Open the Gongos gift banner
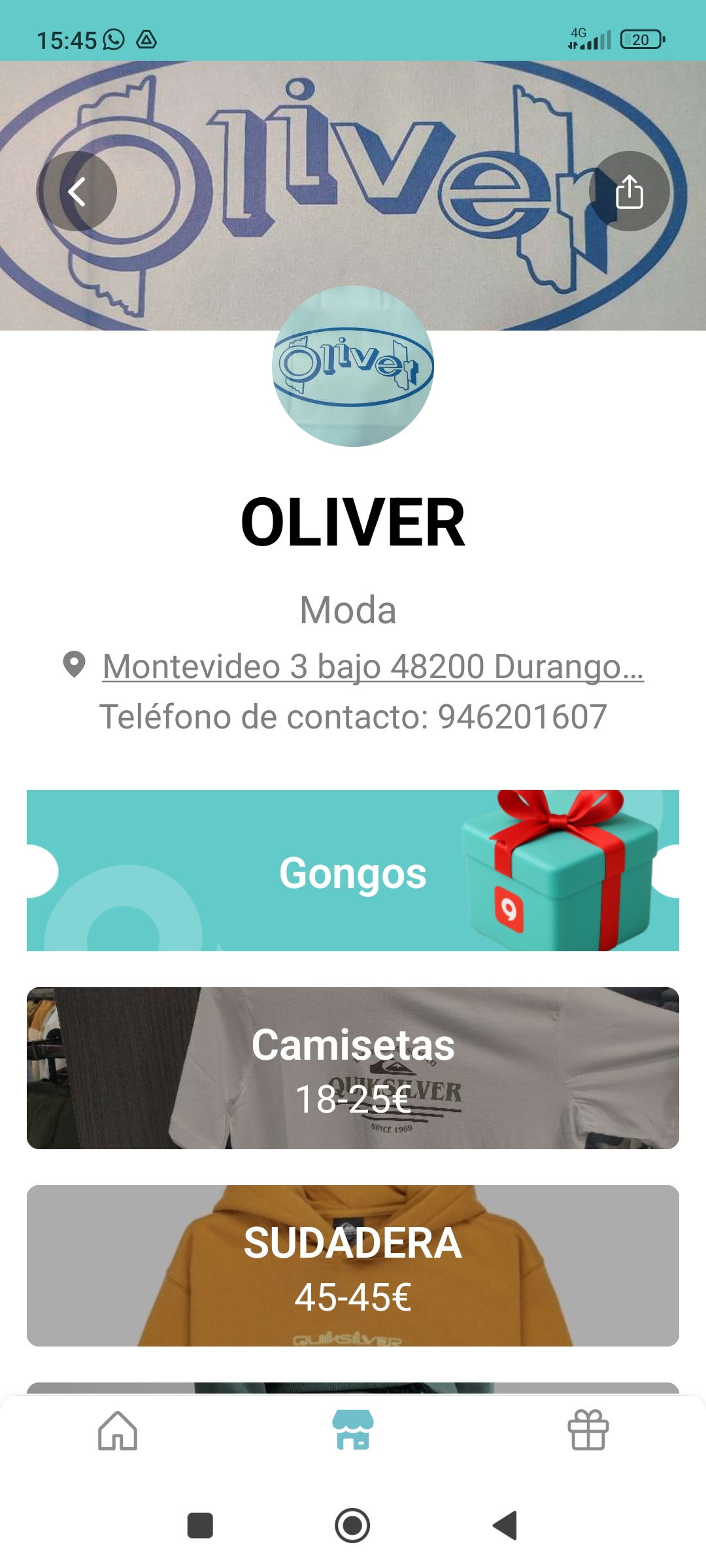Screen dimensions: 706x1568 tap(353, 871)
